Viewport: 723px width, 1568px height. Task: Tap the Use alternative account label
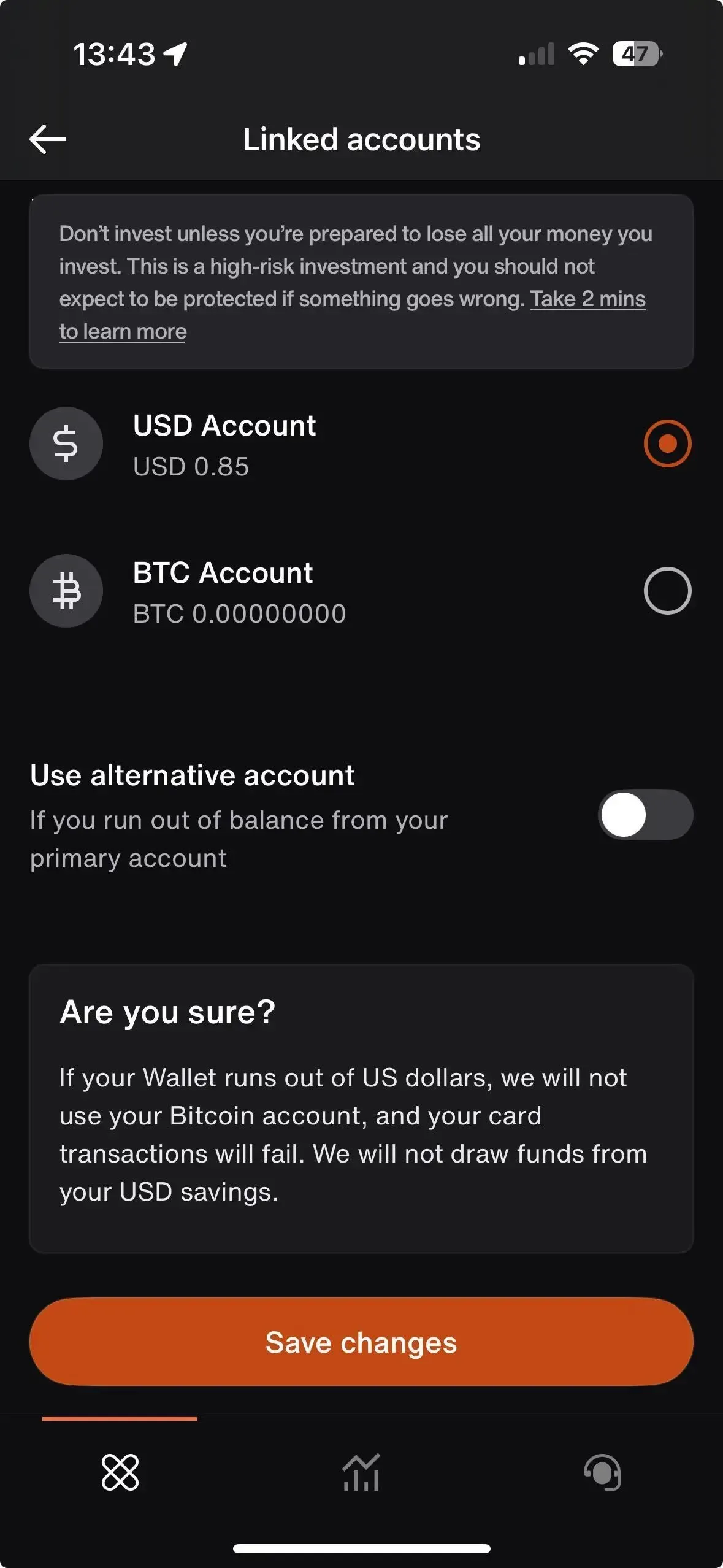pyautogui.click(x=191, y=774)
